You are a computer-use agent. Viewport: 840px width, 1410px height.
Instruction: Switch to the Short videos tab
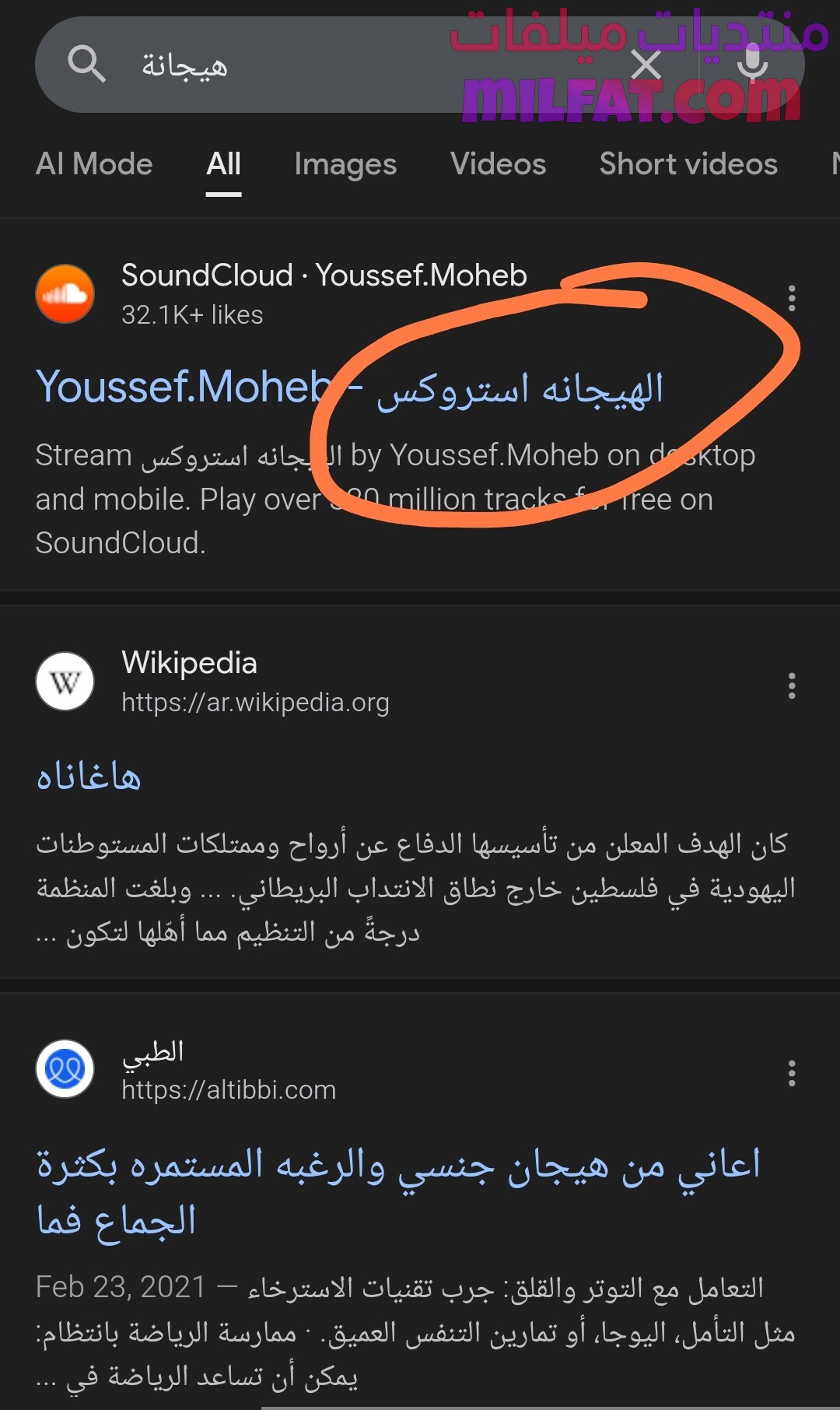(688, 164)
